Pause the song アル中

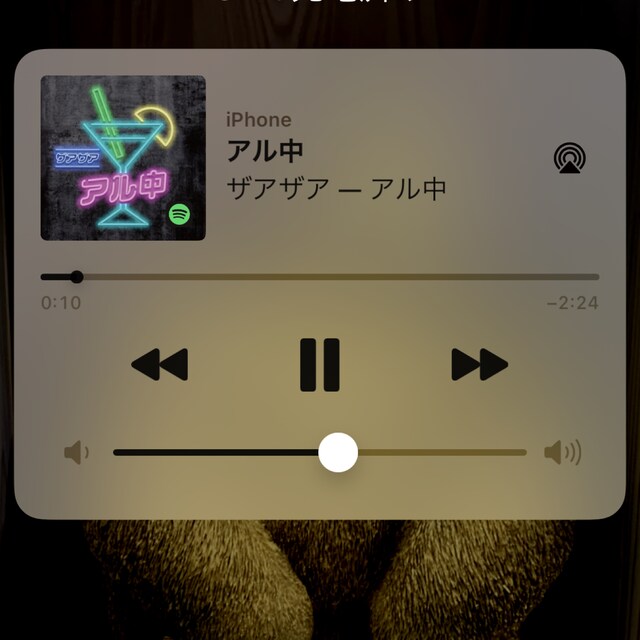pyautogui.click(x=320, y=364)
